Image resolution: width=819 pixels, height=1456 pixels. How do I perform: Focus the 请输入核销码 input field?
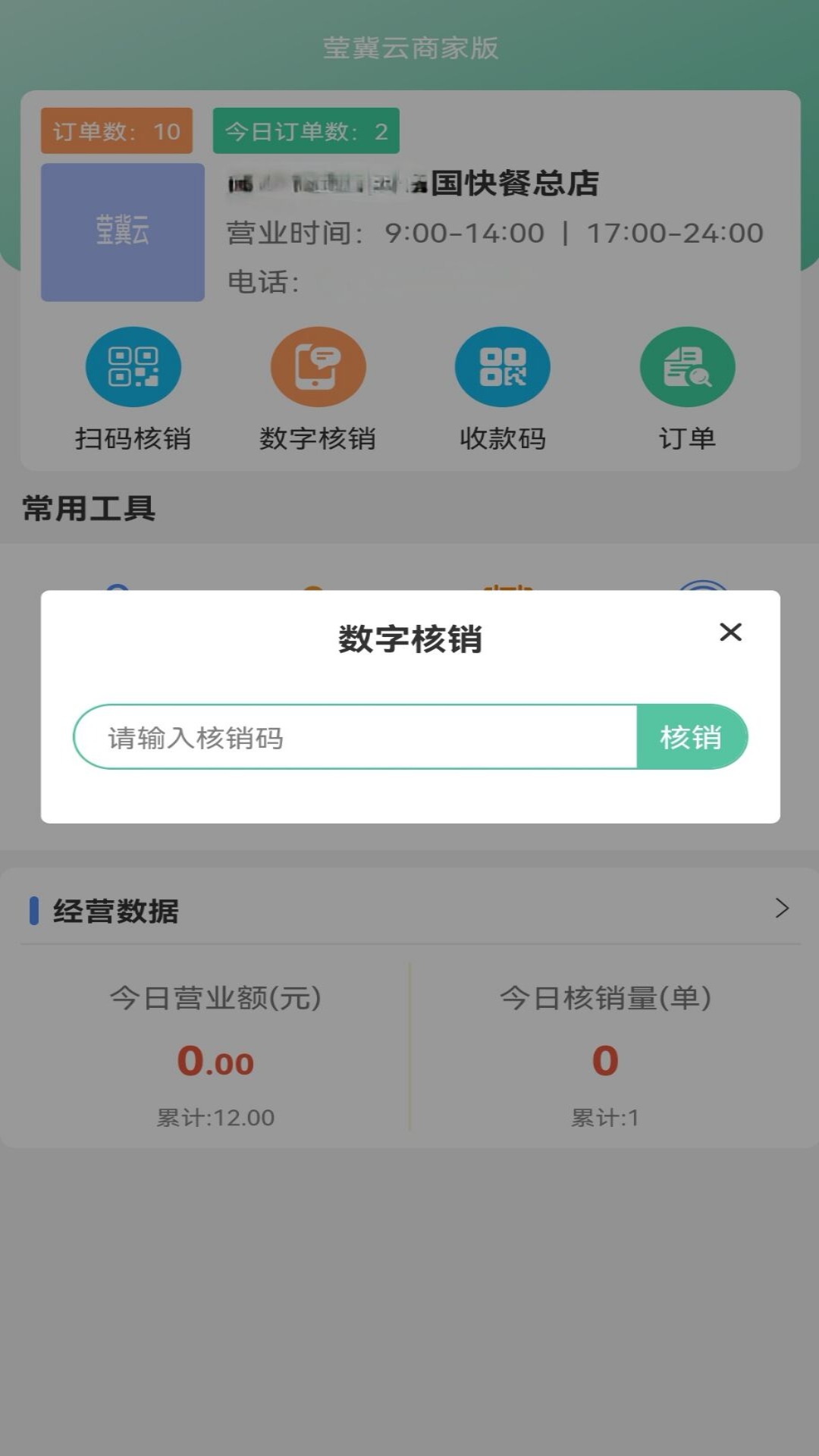(356, 737)
